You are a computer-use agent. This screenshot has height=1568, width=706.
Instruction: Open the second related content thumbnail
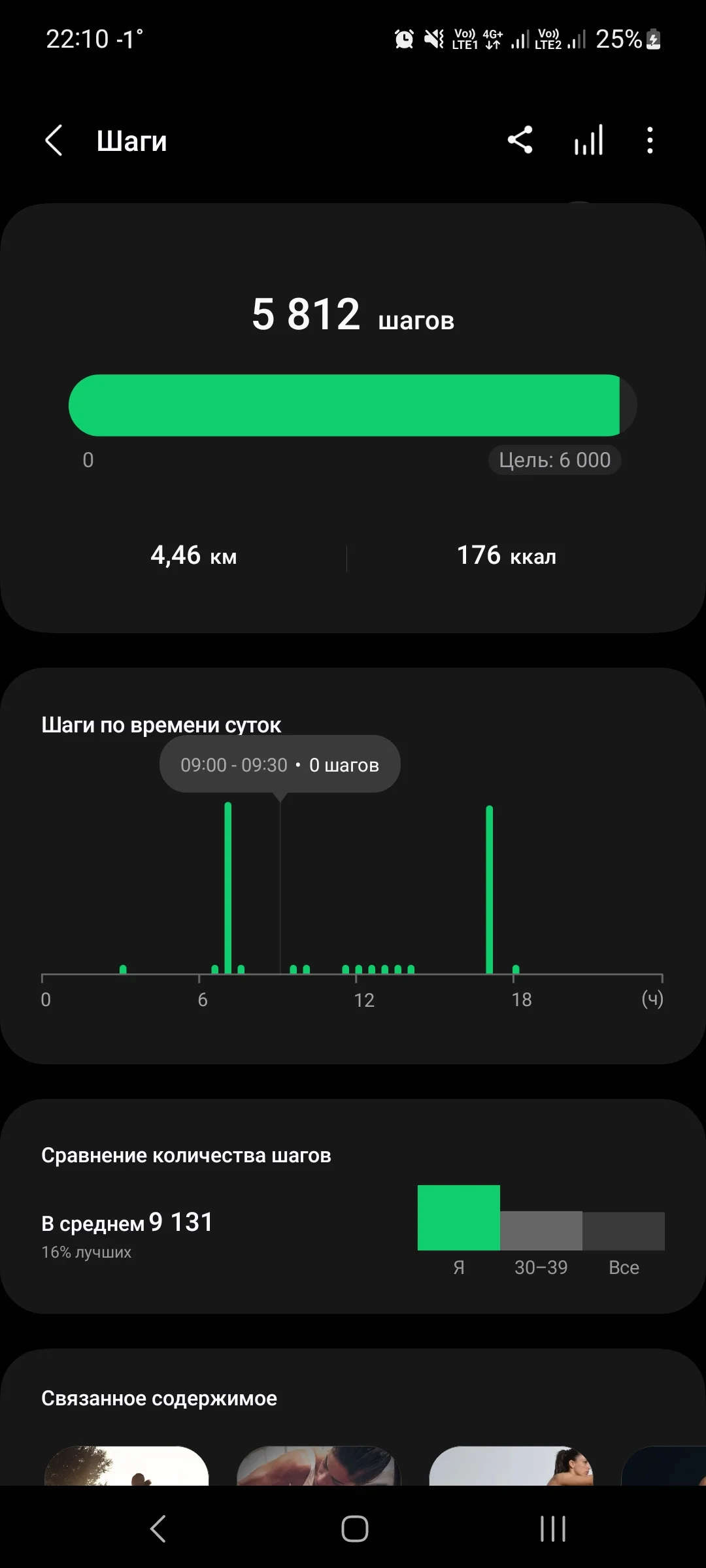(318, 1465)
